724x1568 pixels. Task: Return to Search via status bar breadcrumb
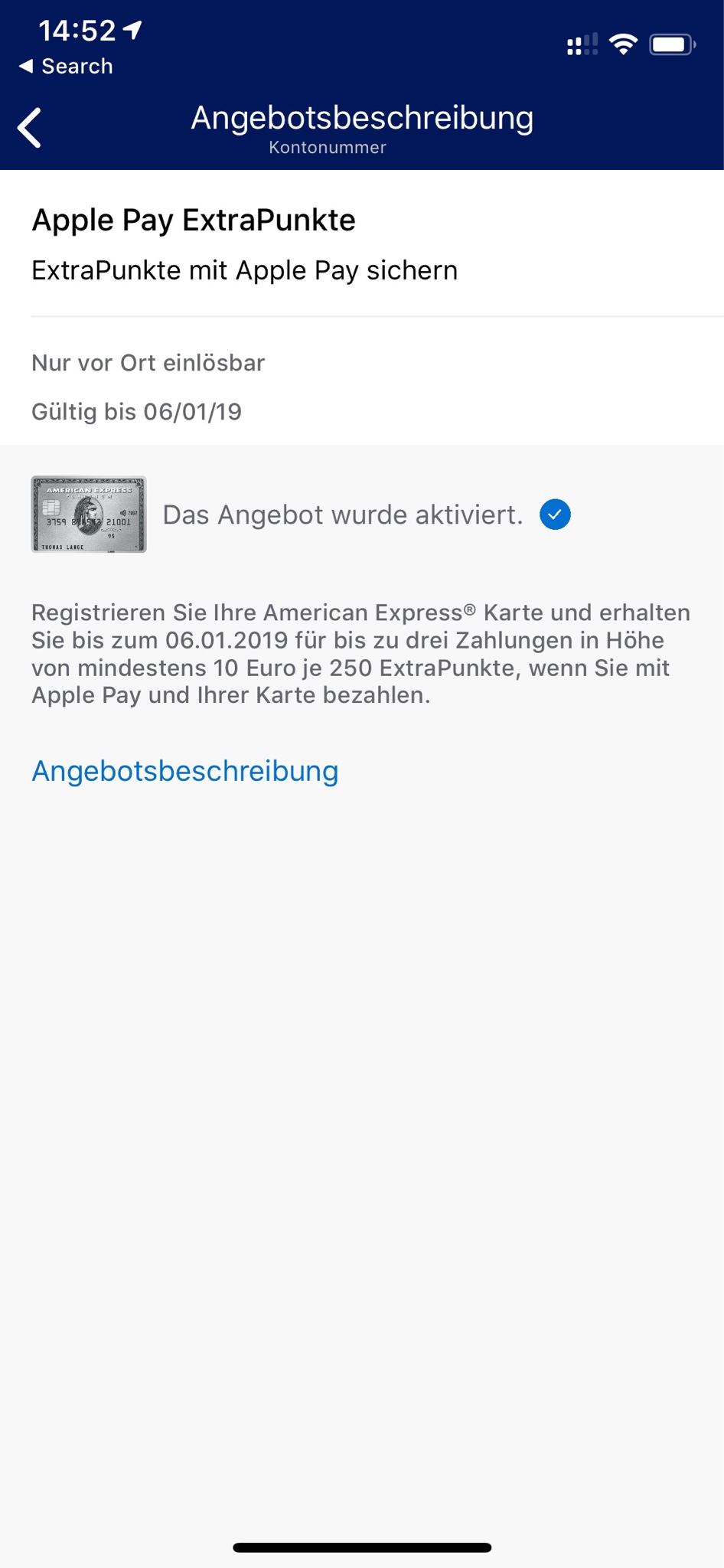point(67,67)
